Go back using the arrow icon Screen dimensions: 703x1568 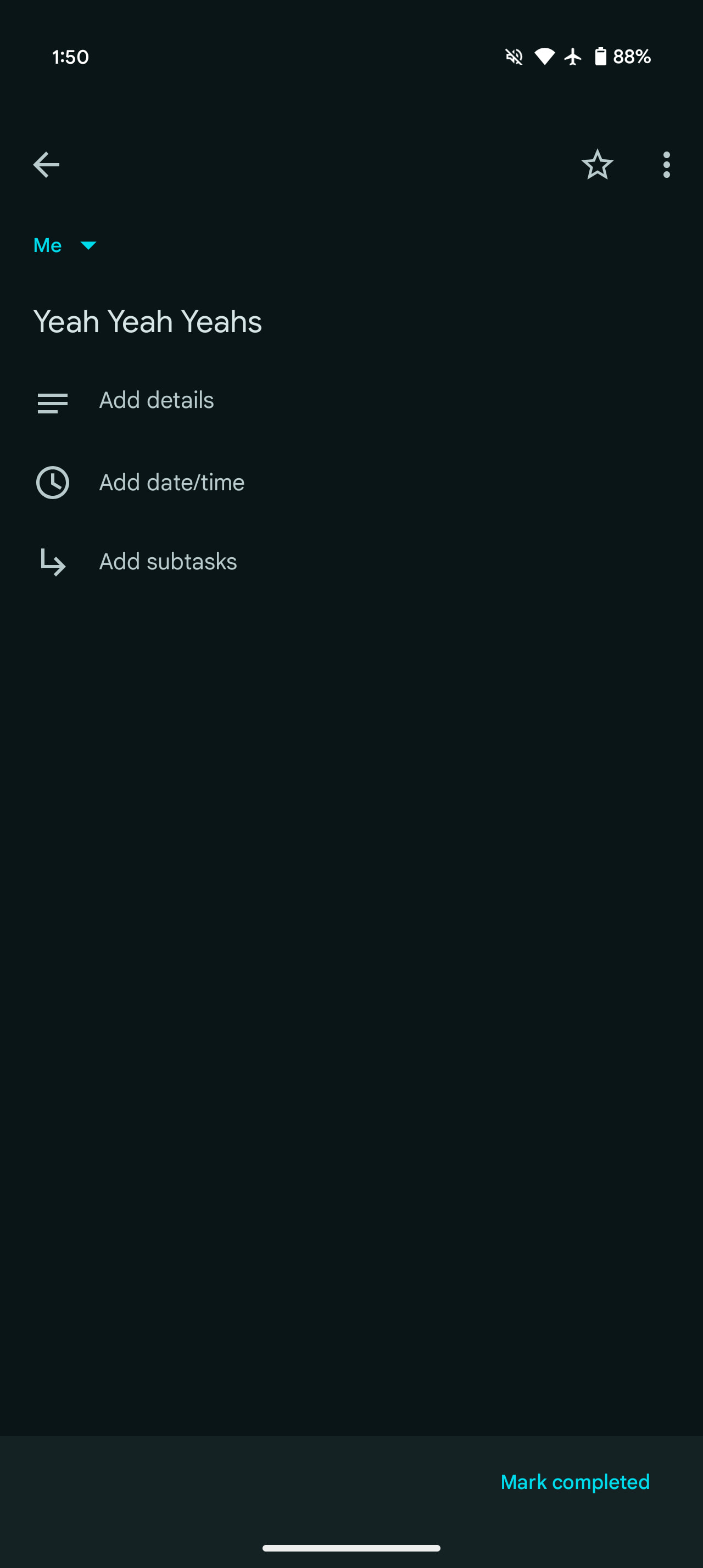point(46,164)
